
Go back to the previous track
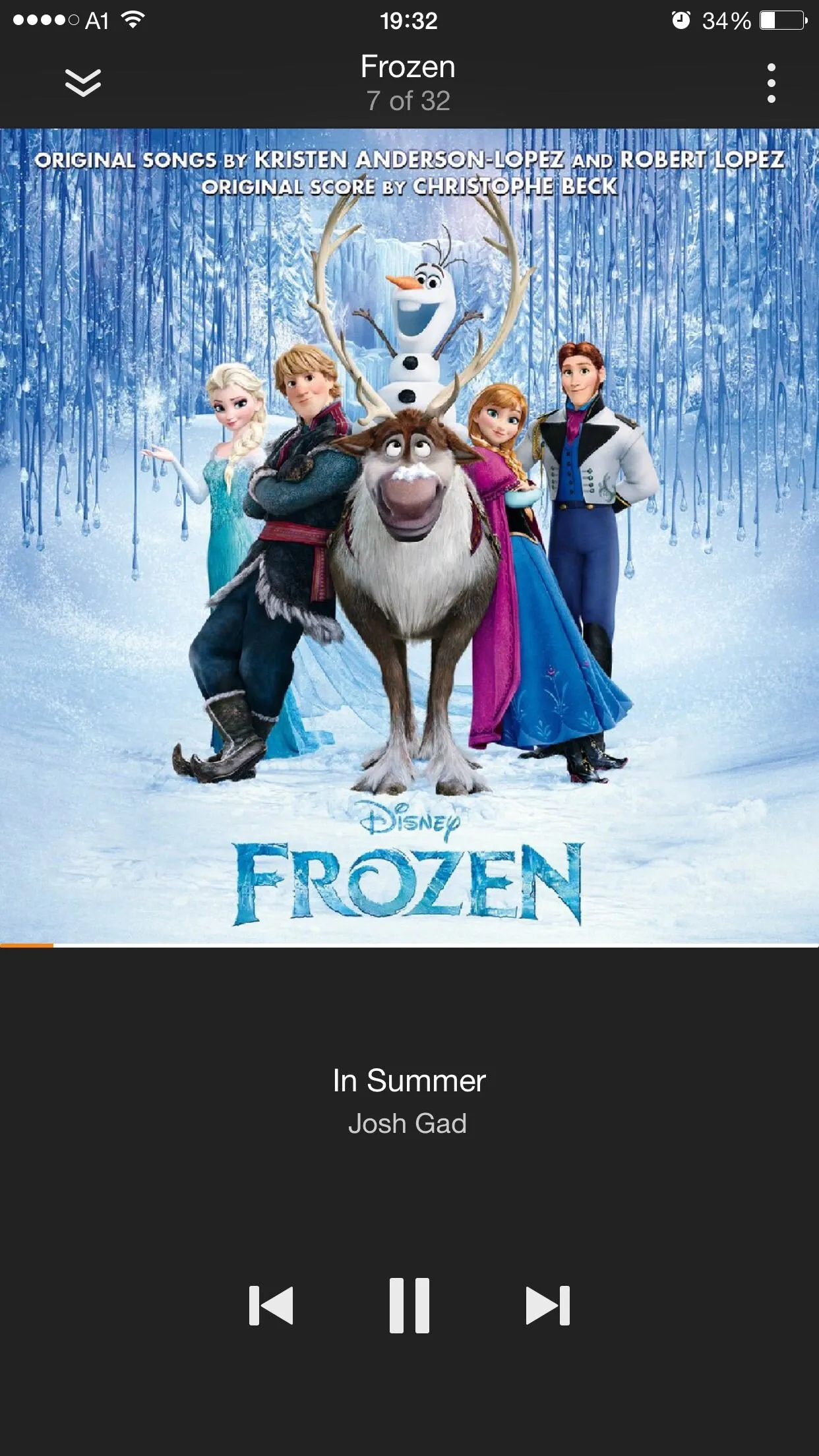(271, 1306)
